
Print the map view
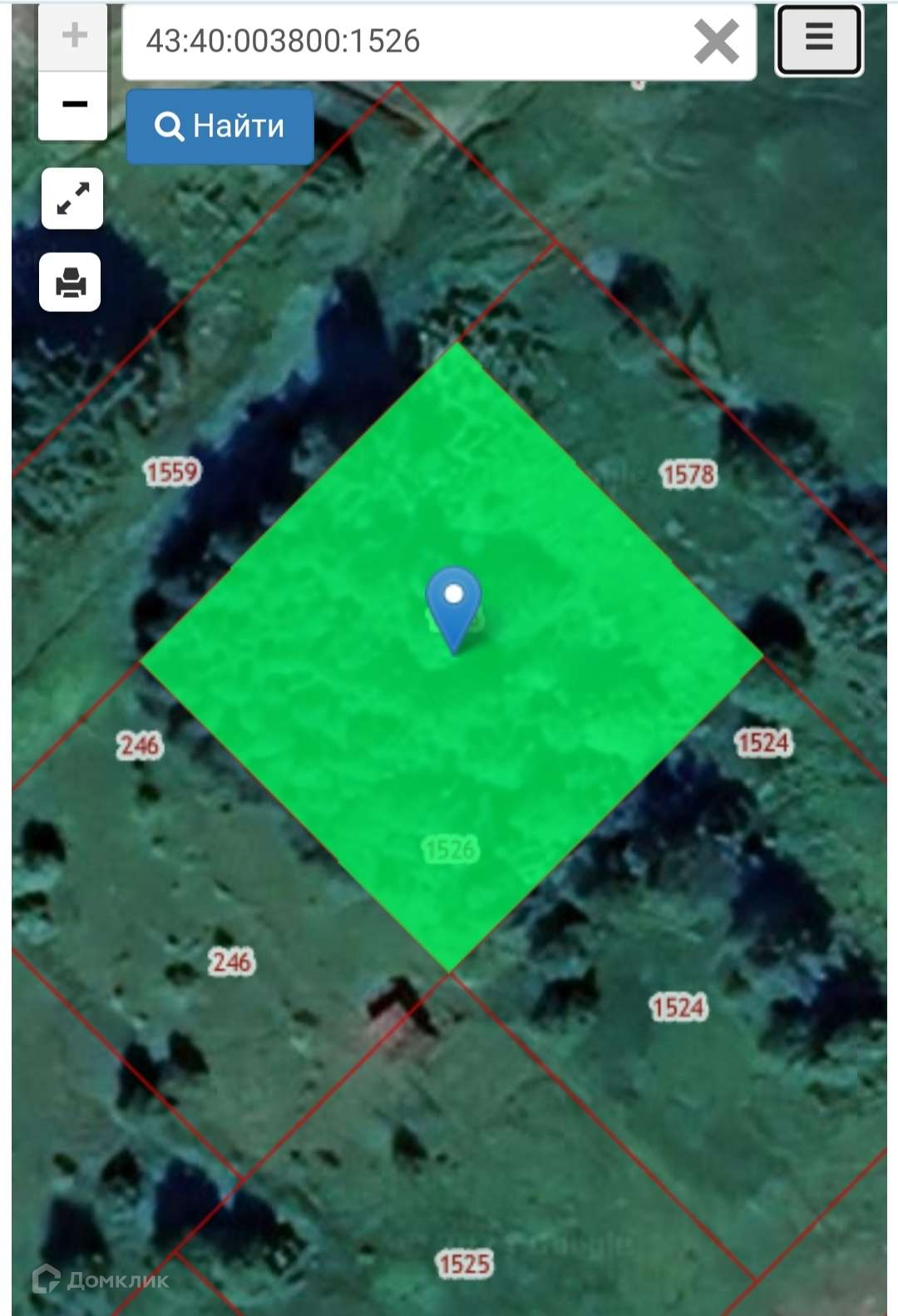[x=71, y=283]
